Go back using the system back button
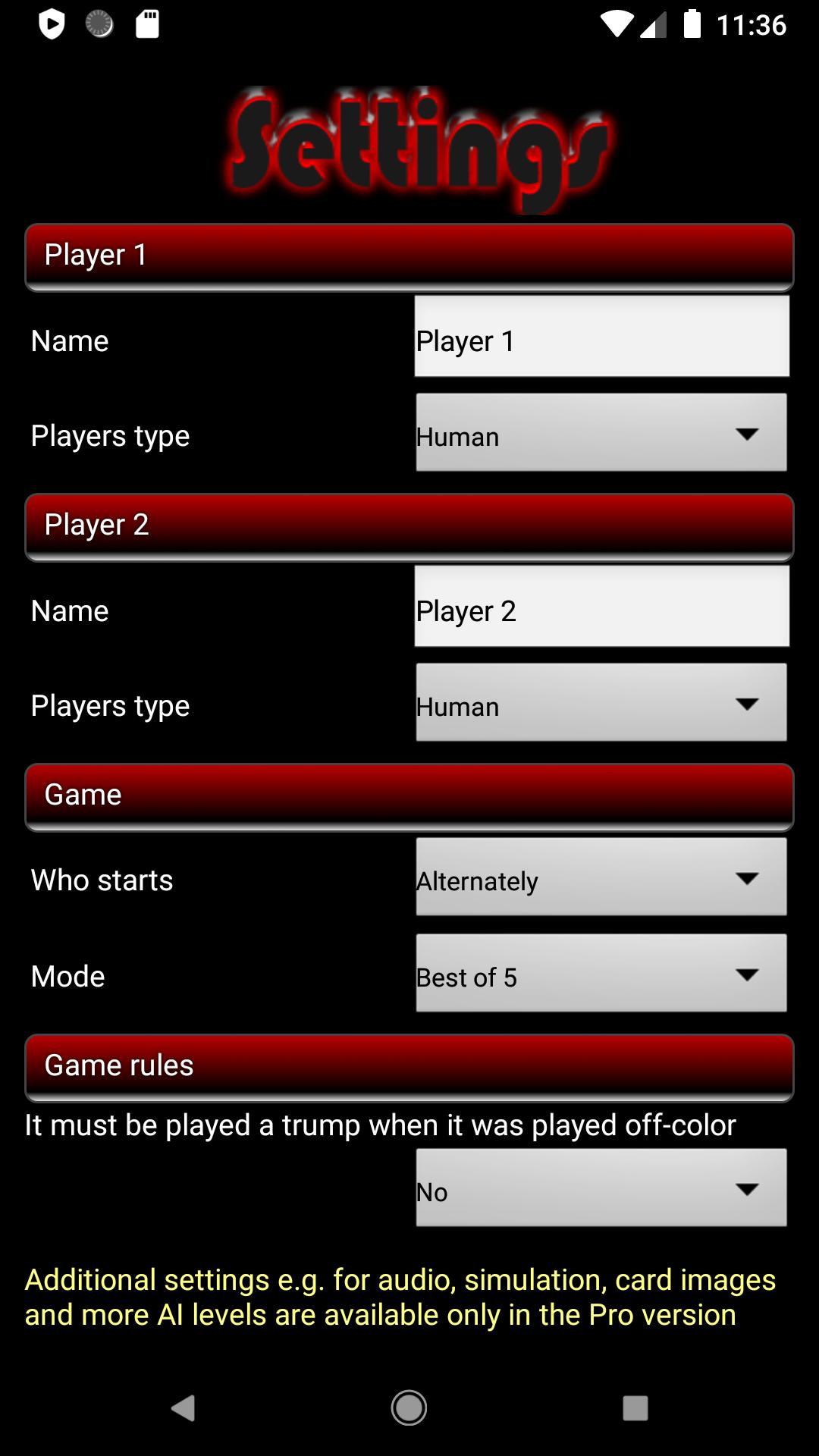This screenshot has height=1456, width=819. (x=183, y=1408)
